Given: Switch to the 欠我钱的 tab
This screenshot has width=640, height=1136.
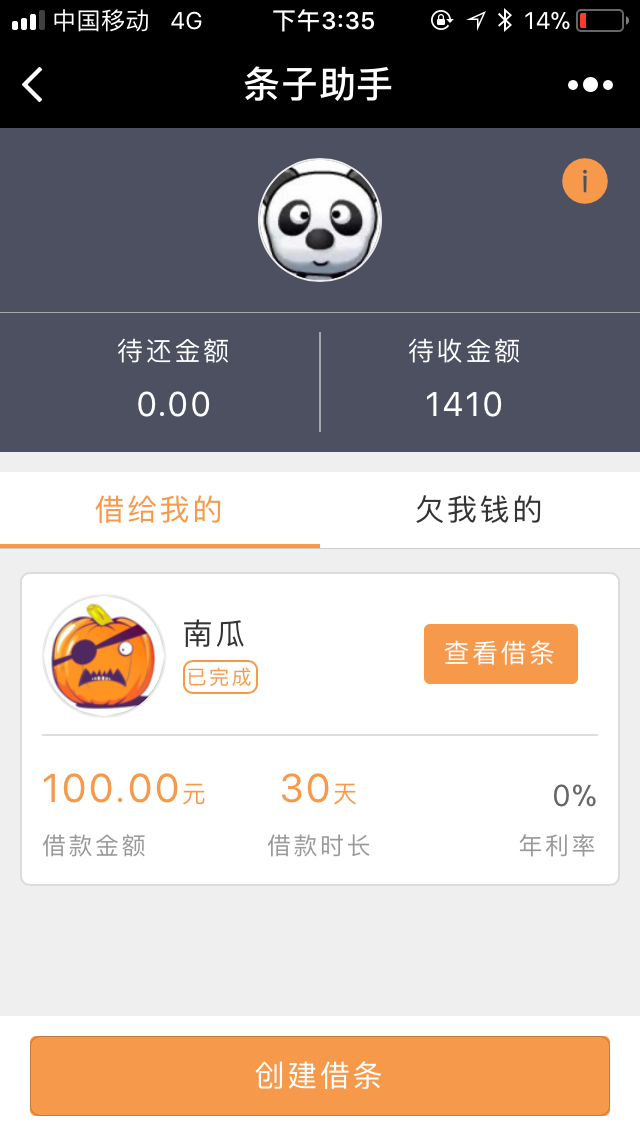Looking at the screenshot, I should pos(480,510).
